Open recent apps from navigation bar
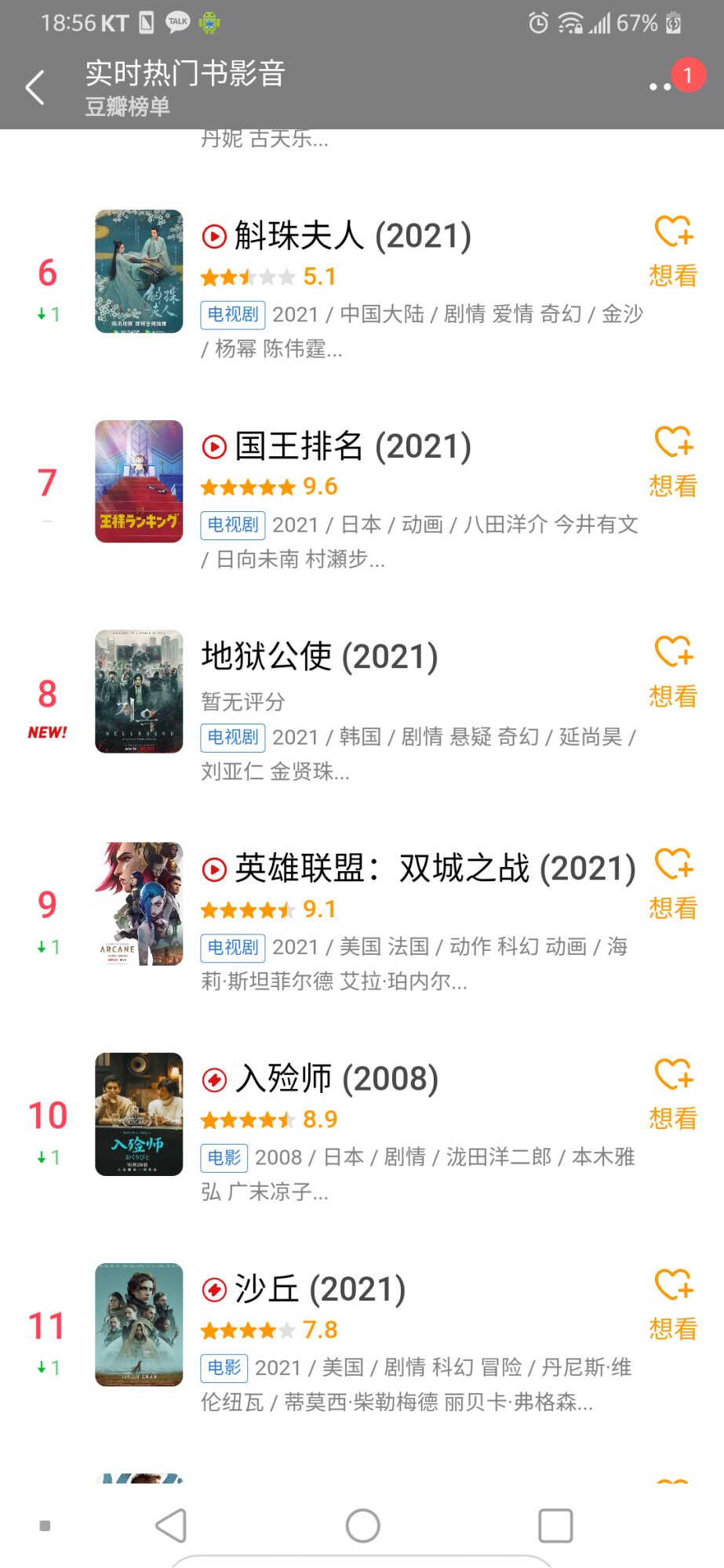The image size is (724, 1568). (555, 1526)
